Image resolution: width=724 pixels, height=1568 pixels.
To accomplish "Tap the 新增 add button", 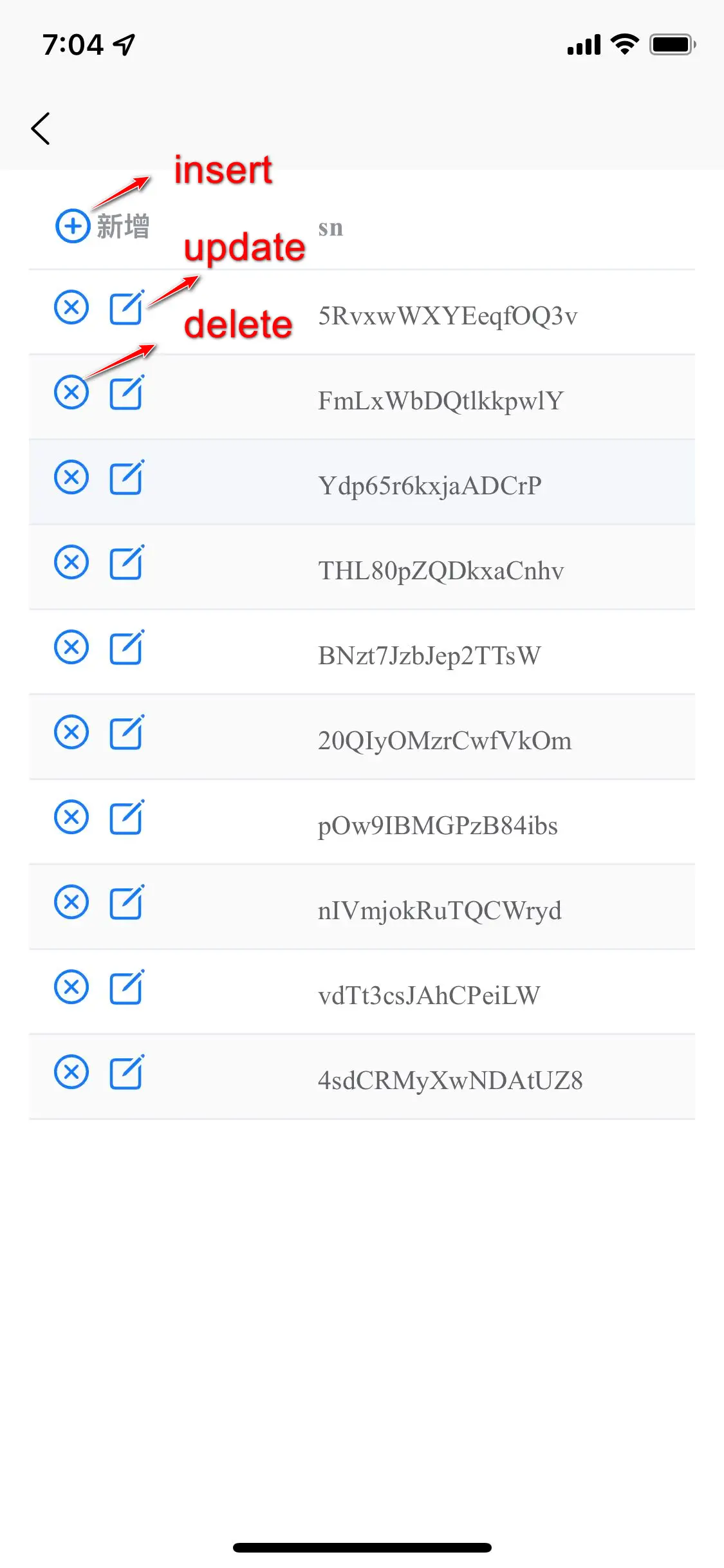I will pyautogui.click(x=102, y=226).
